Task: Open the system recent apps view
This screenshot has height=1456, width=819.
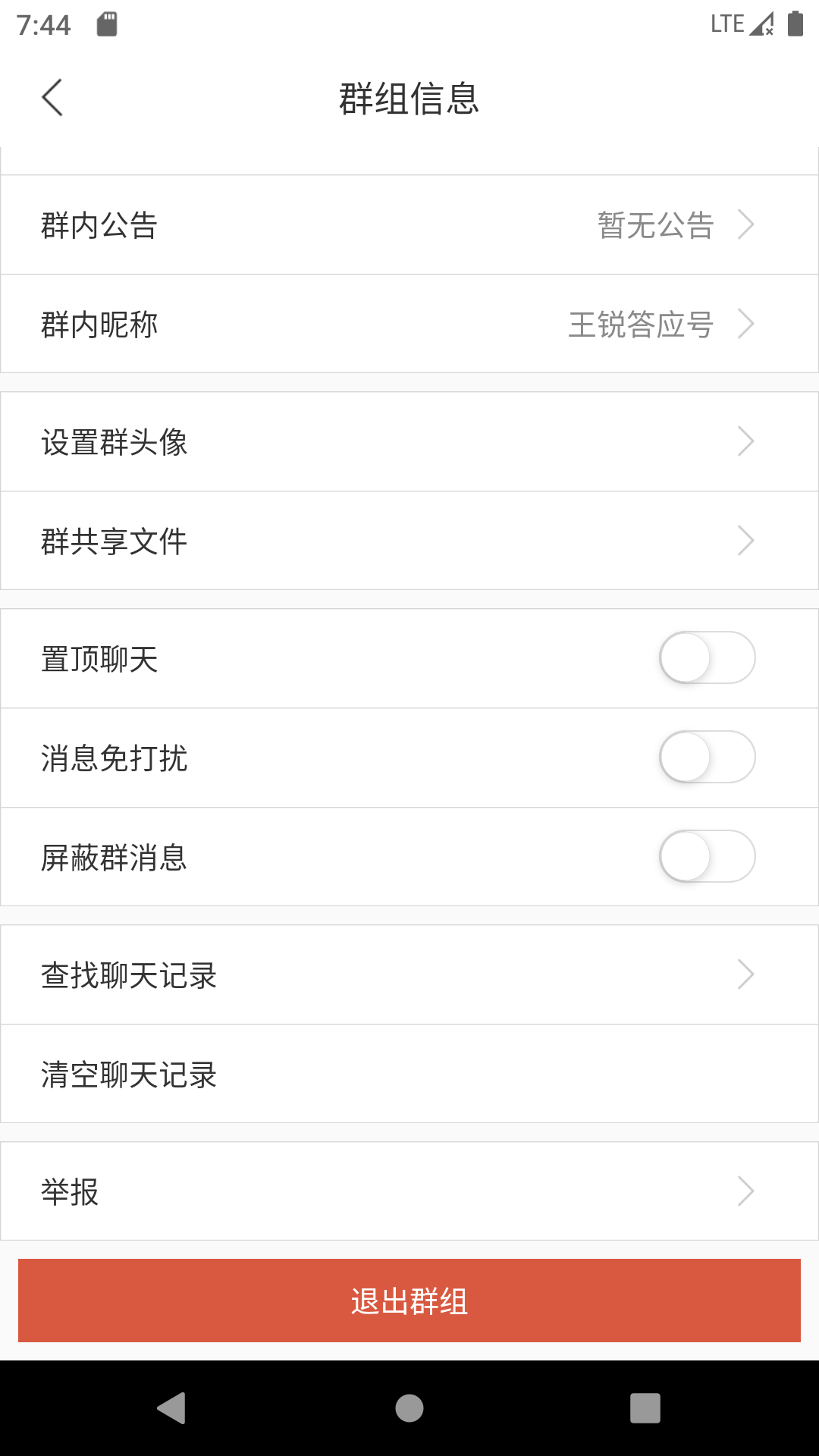Action: click(x=645, y=1408)
